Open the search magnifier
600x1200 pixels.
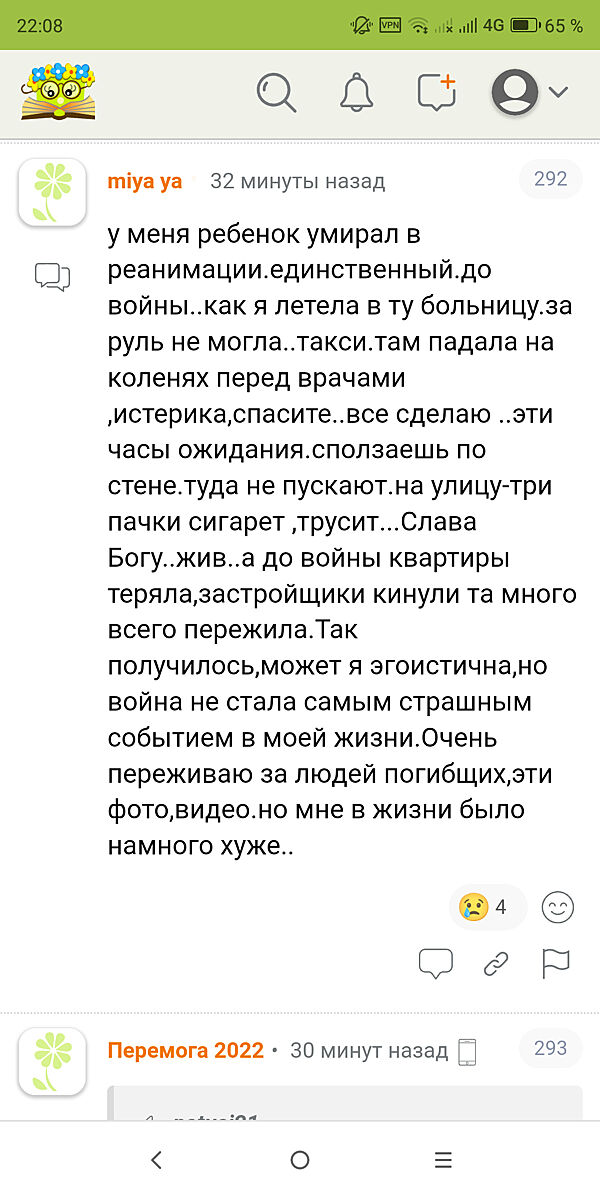click(276, 92)
